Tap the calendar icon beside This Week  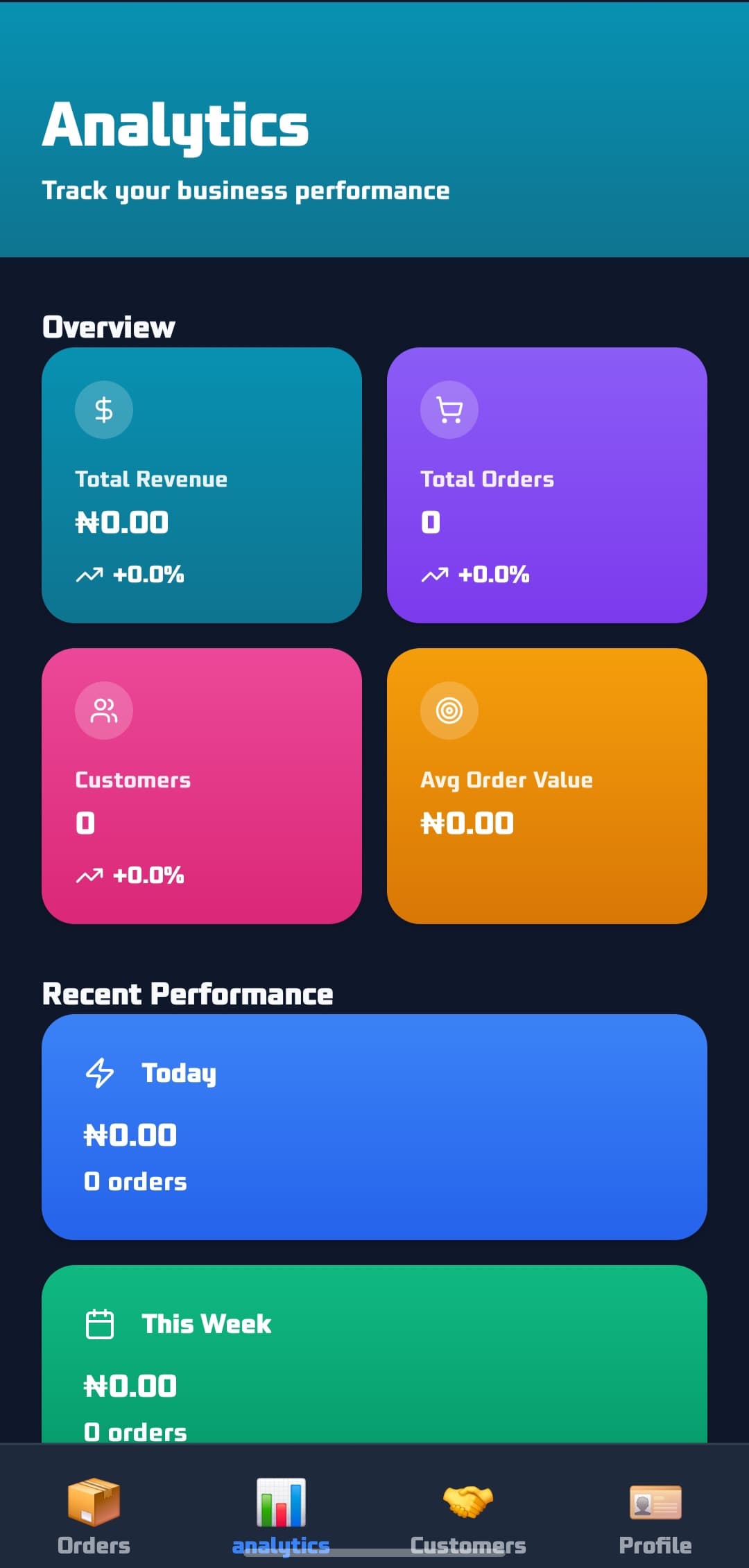point(101,1323)
